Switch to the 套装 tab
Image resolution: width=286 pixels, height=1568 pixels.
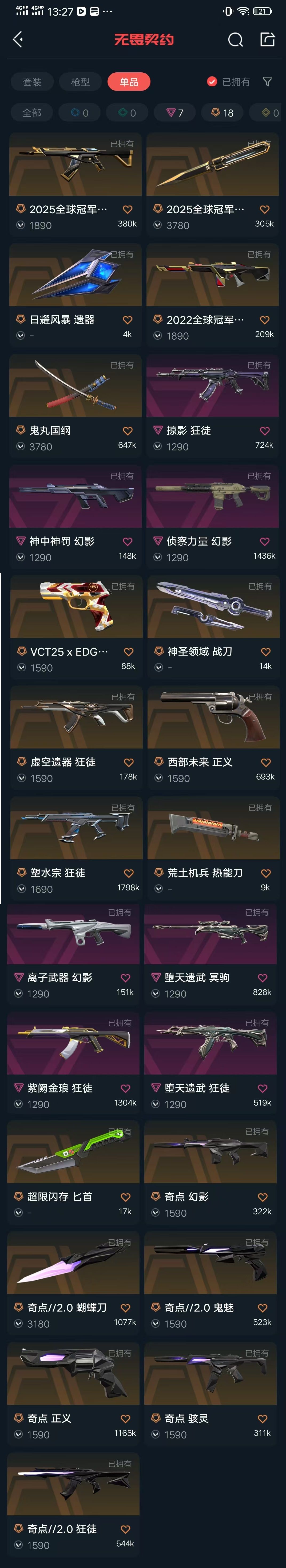pos(32,81)
